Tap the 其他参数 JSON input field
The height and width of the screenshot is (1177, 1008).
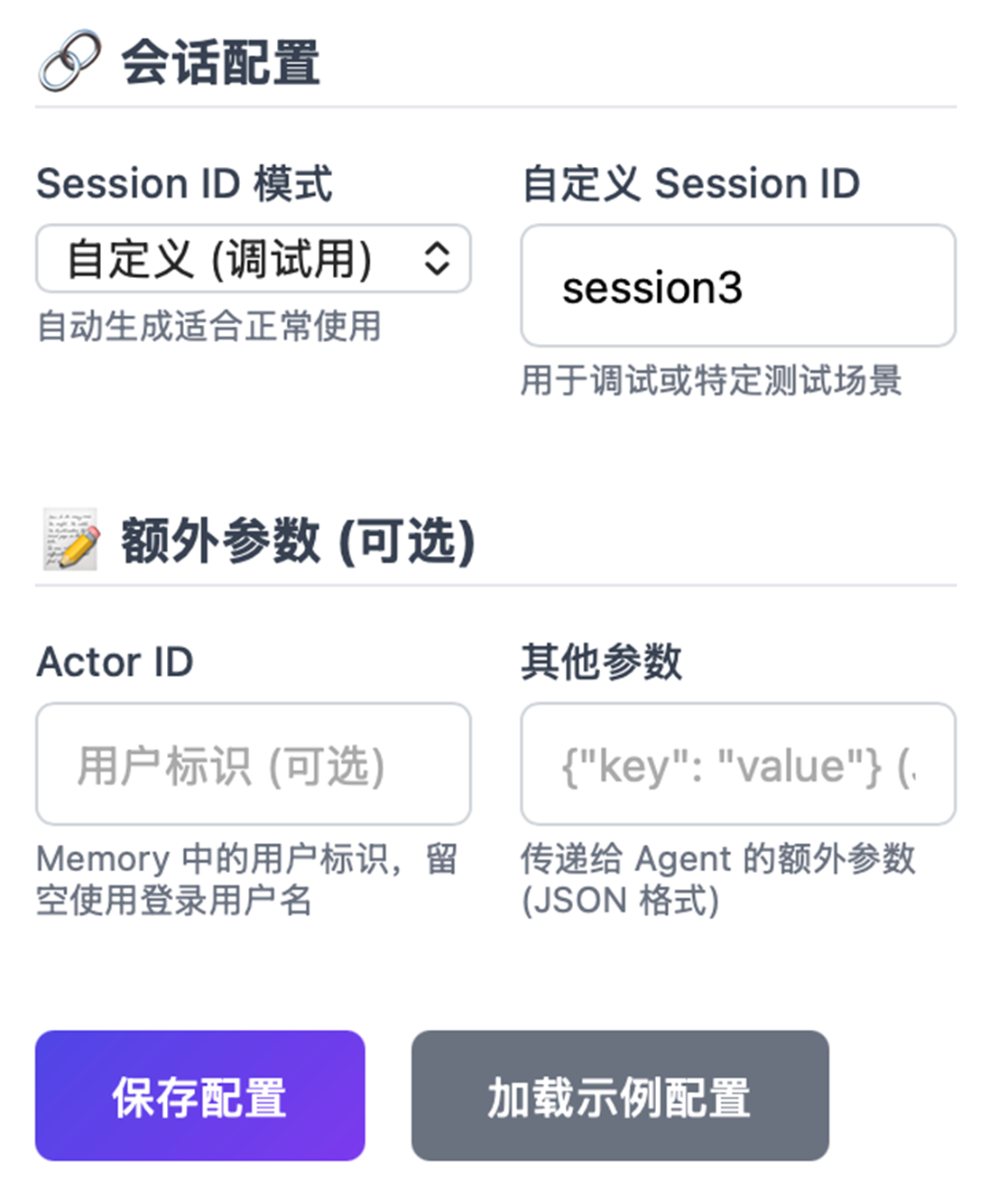tap(737, 765)
